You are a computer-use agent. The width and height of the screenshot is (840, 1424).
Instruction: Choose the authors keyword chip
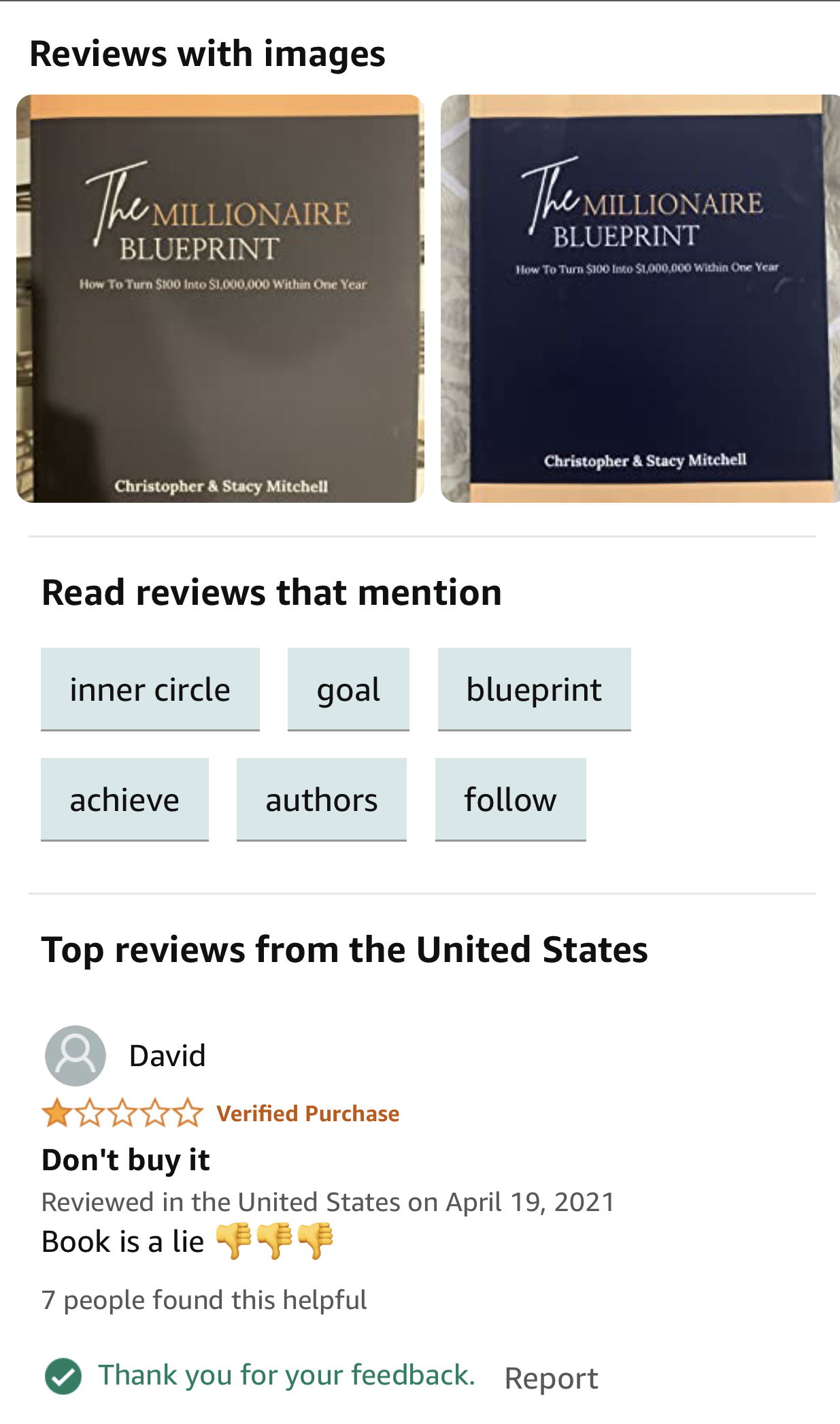(321, 799)
